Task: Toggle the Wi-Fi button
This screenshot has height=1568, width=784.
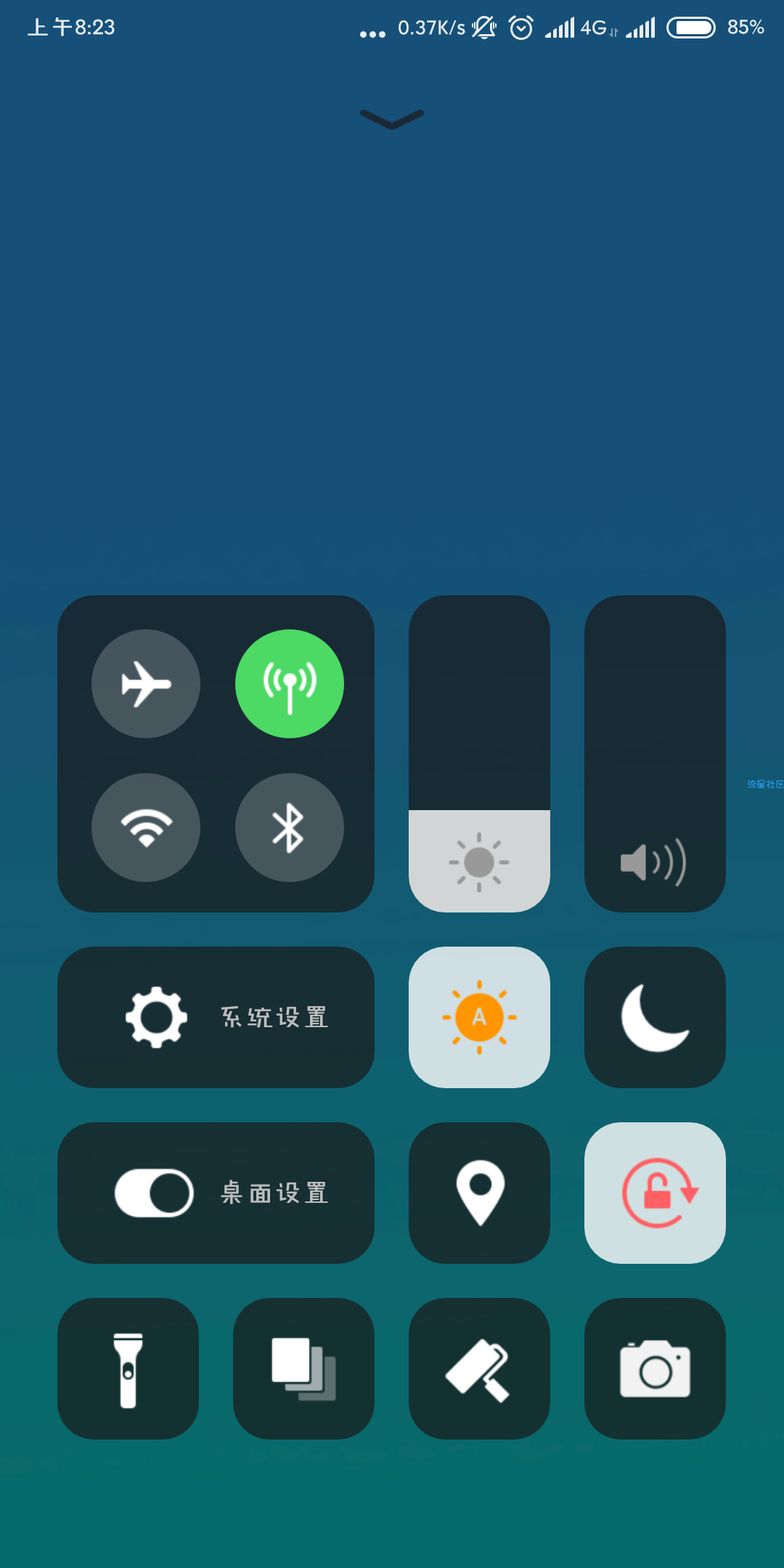Action: [x=146, y=828]
